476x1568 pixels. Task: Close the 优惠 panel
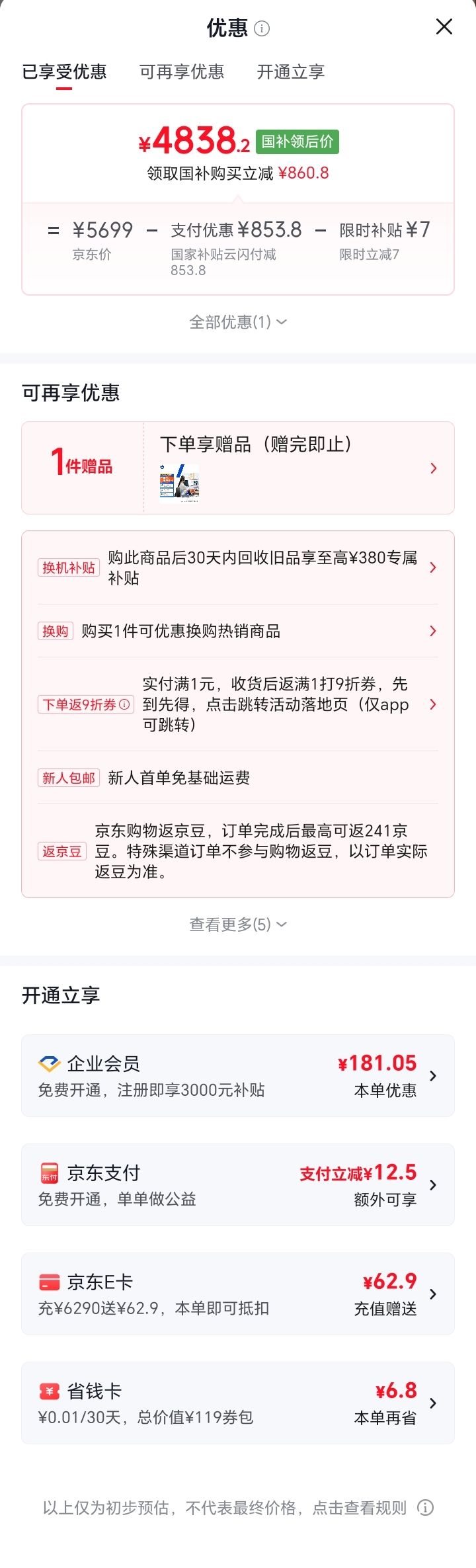pyautogui.click(x=444, y=26)
